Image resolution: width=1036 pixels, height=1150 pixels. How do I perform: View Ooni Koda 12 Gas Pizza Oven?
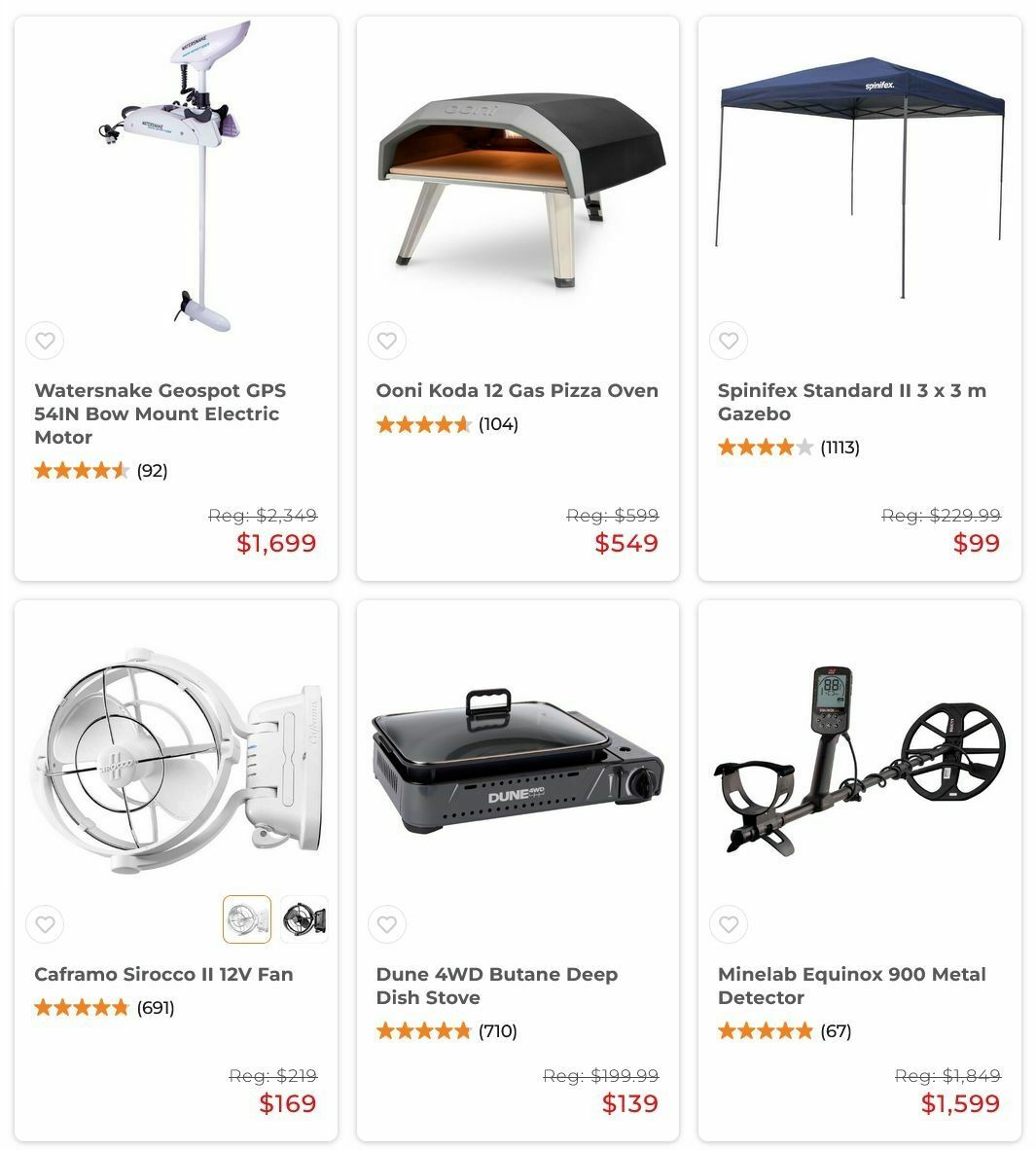(x=517, y=390)
